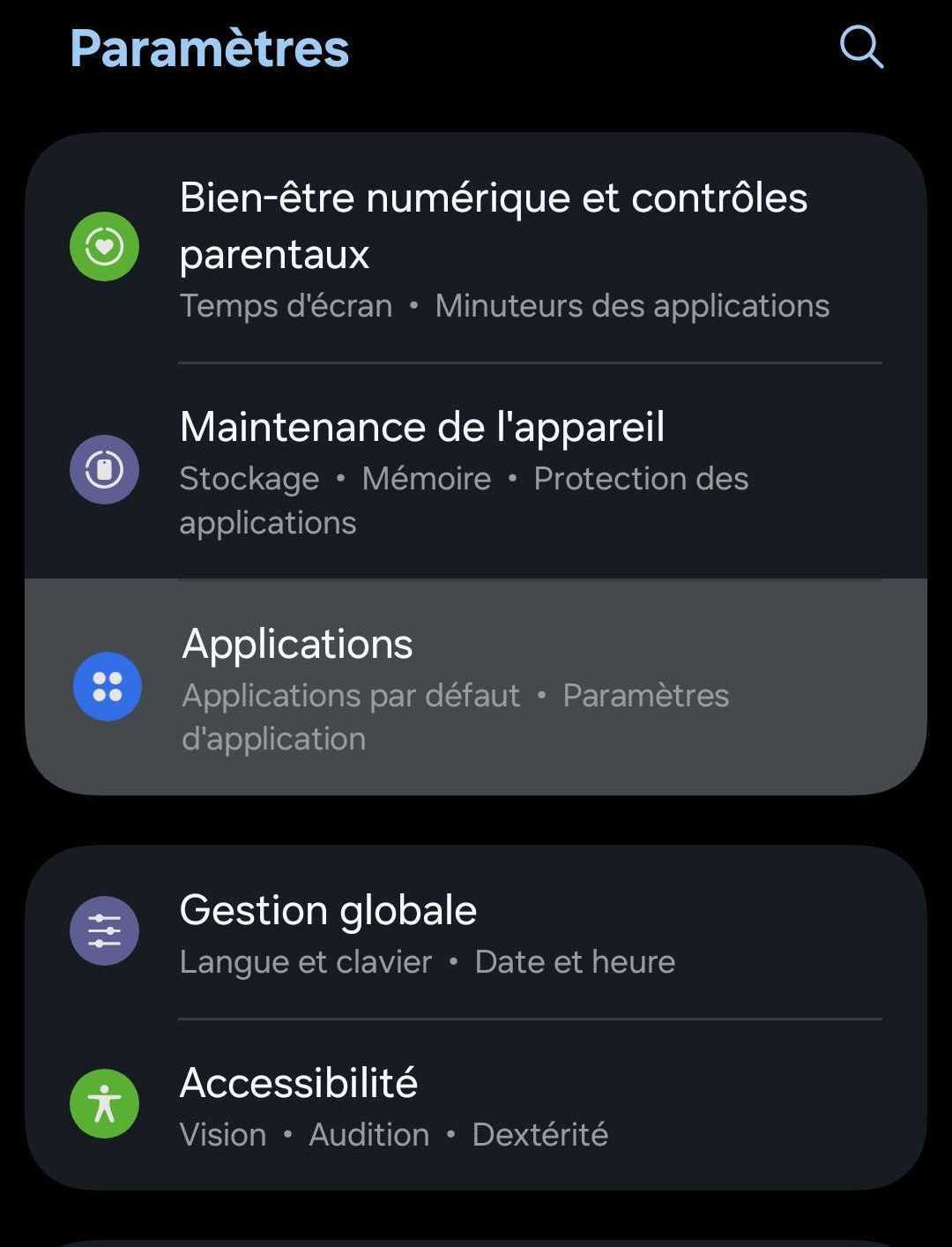
Task: Open the search magnifier icon
Action: tap(861, 48)
